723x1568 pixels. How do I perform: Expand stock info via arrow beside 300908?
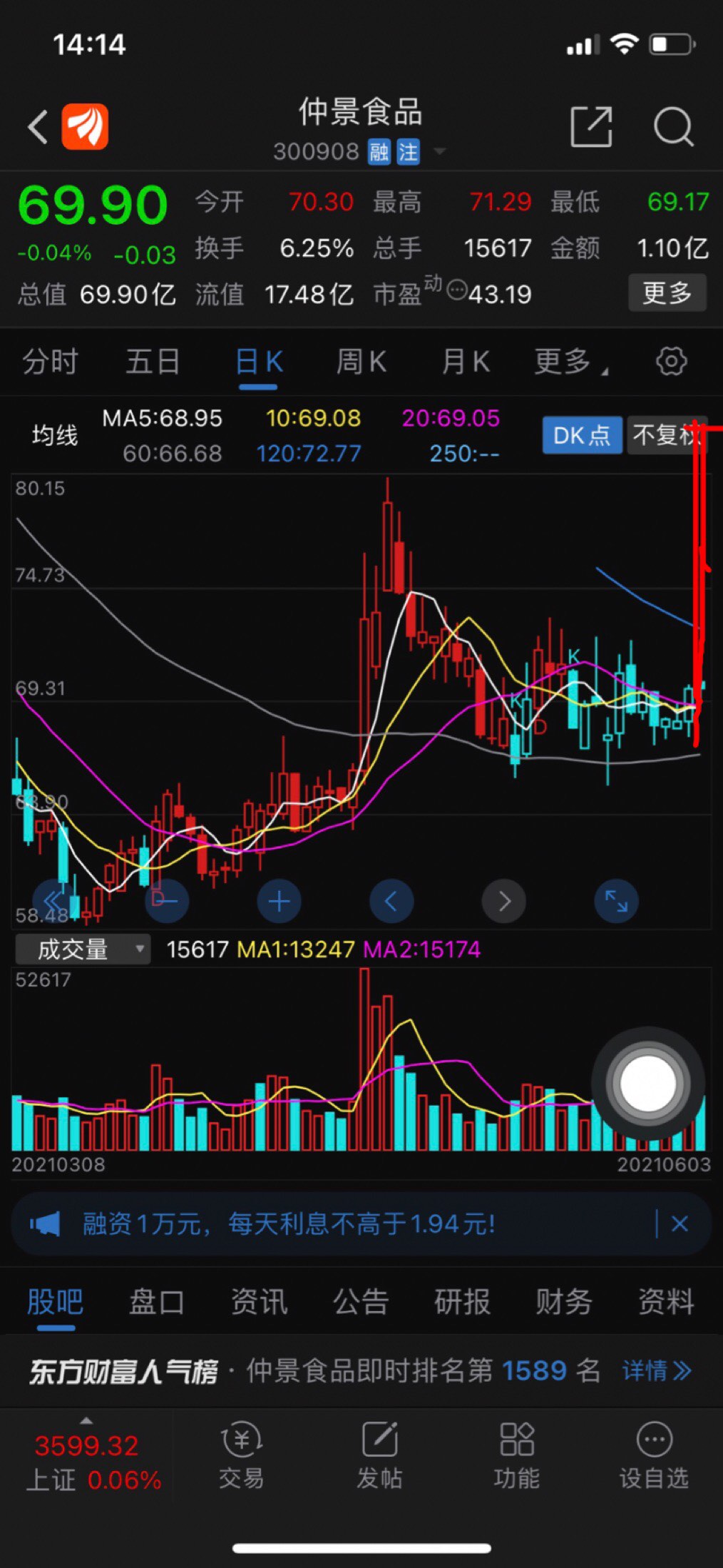440,151
